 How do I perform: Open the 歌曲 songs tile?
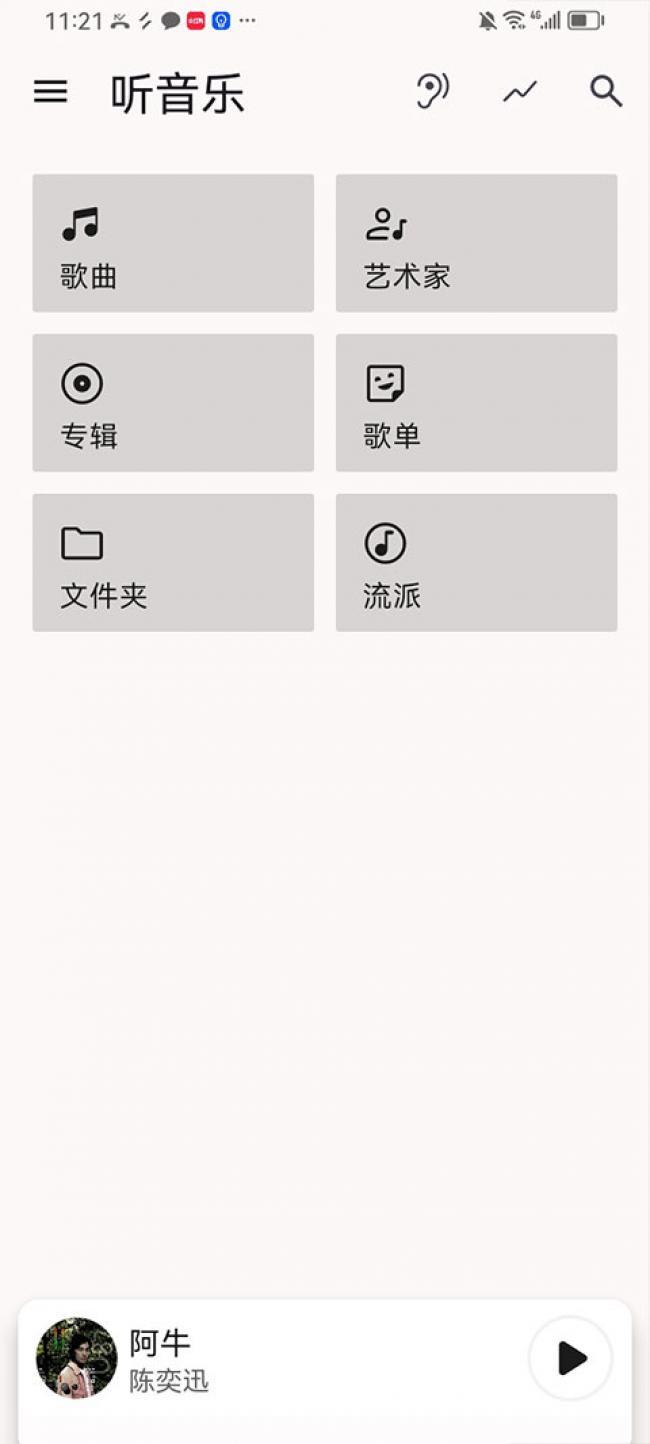(173, 243)
